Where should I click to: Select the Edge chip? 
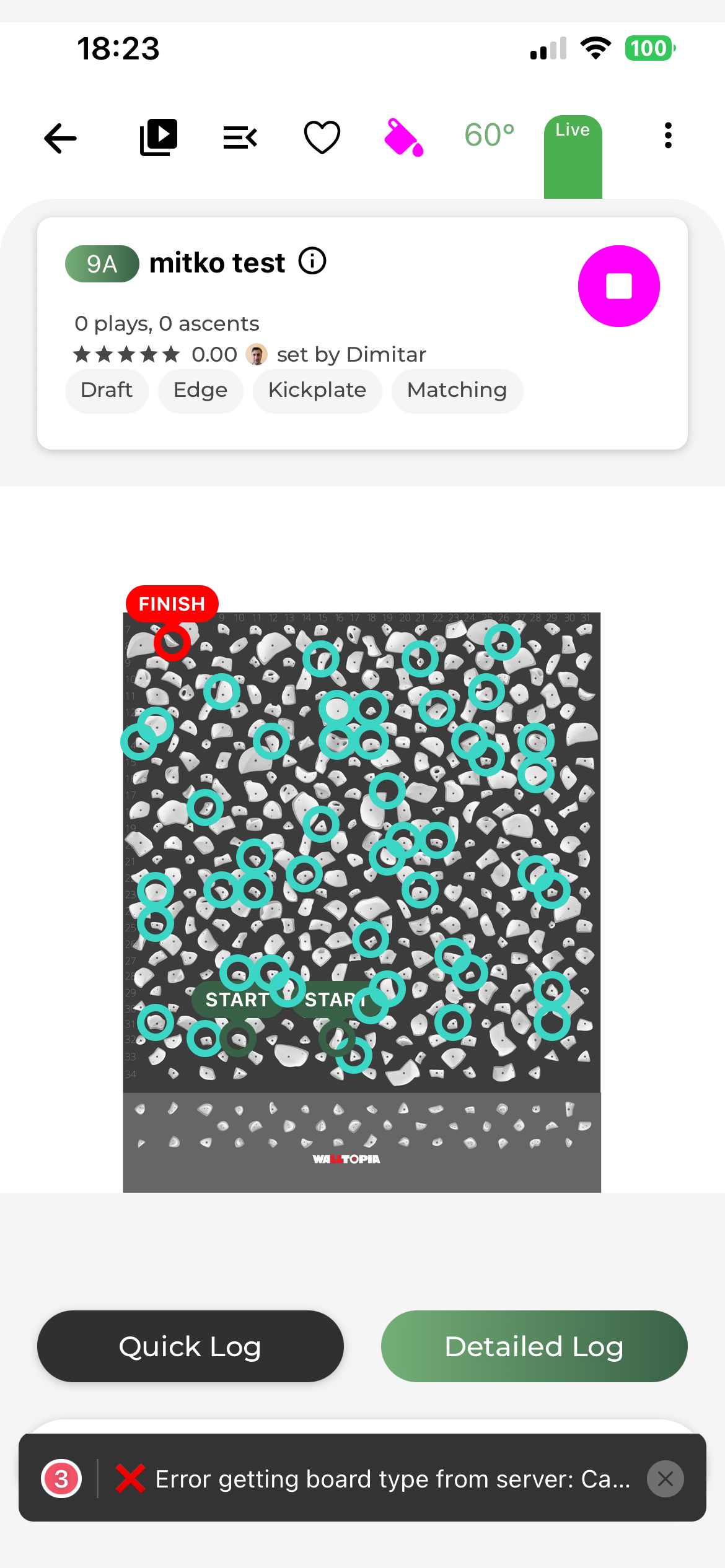click(200, 391)
